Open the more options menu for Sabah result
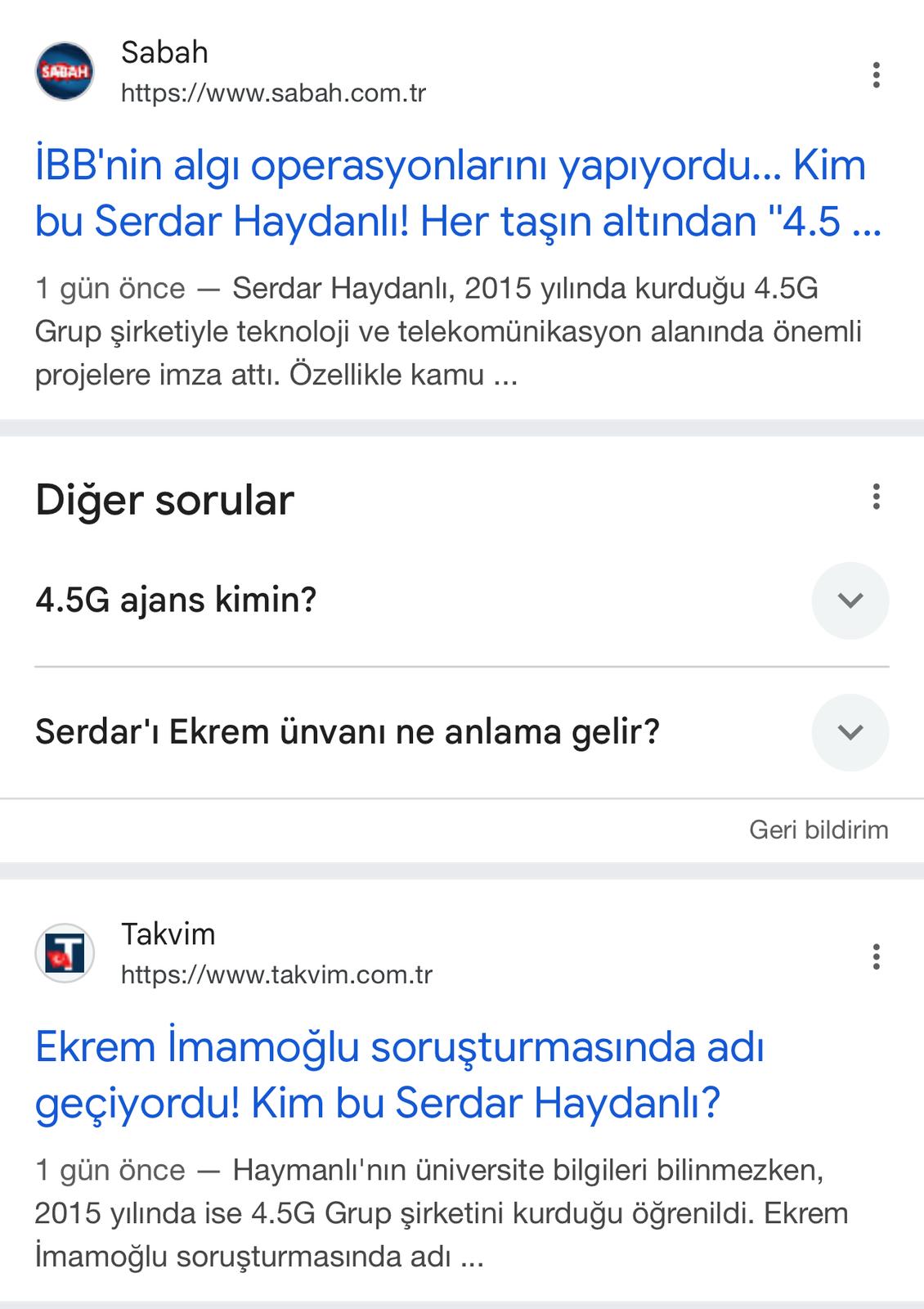The image size is (924, 1309). 876,74
